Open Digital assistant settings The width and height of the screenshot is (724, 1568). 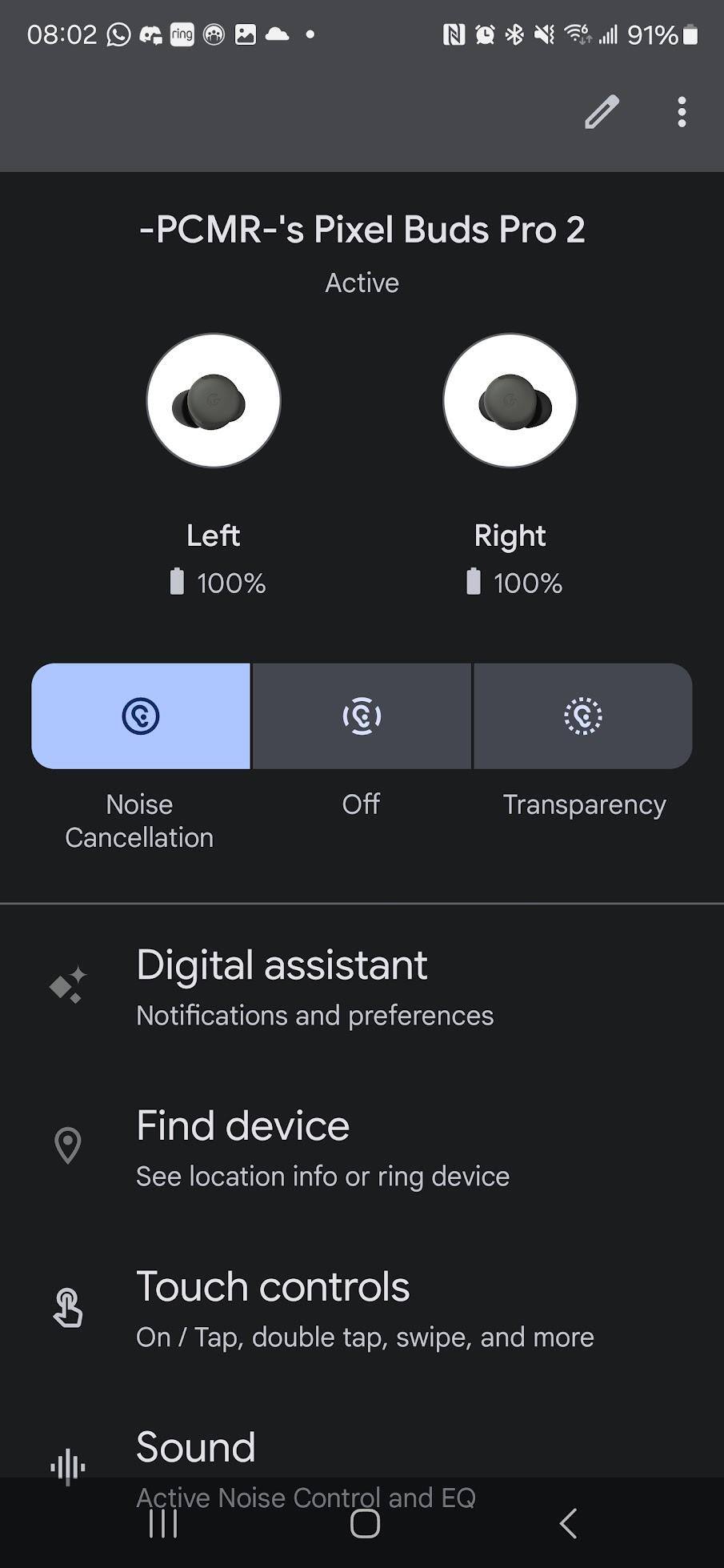coord(362,986)
